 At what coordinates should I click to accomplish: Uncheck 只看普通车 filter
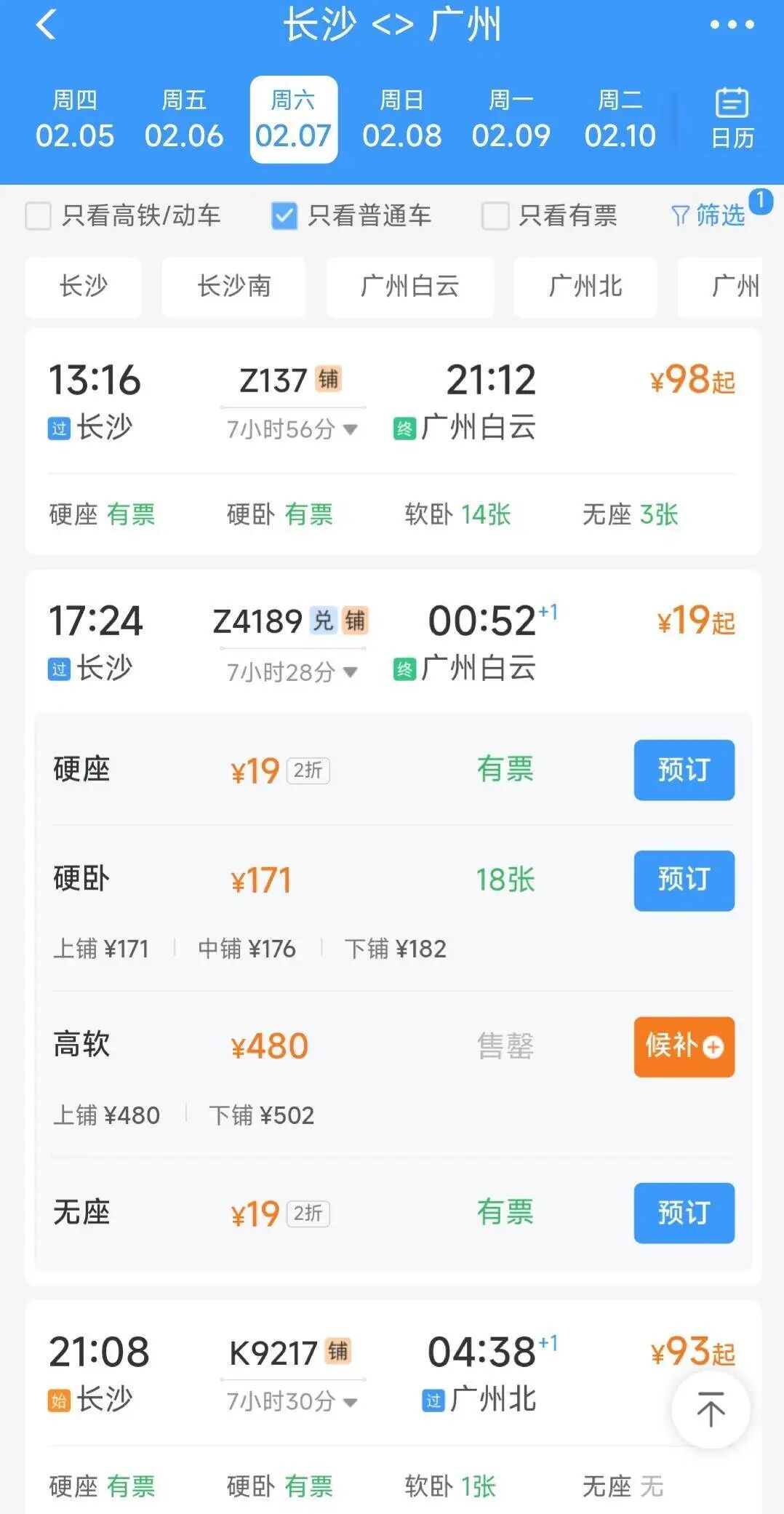pyautogui.click(x=284, y=216)
